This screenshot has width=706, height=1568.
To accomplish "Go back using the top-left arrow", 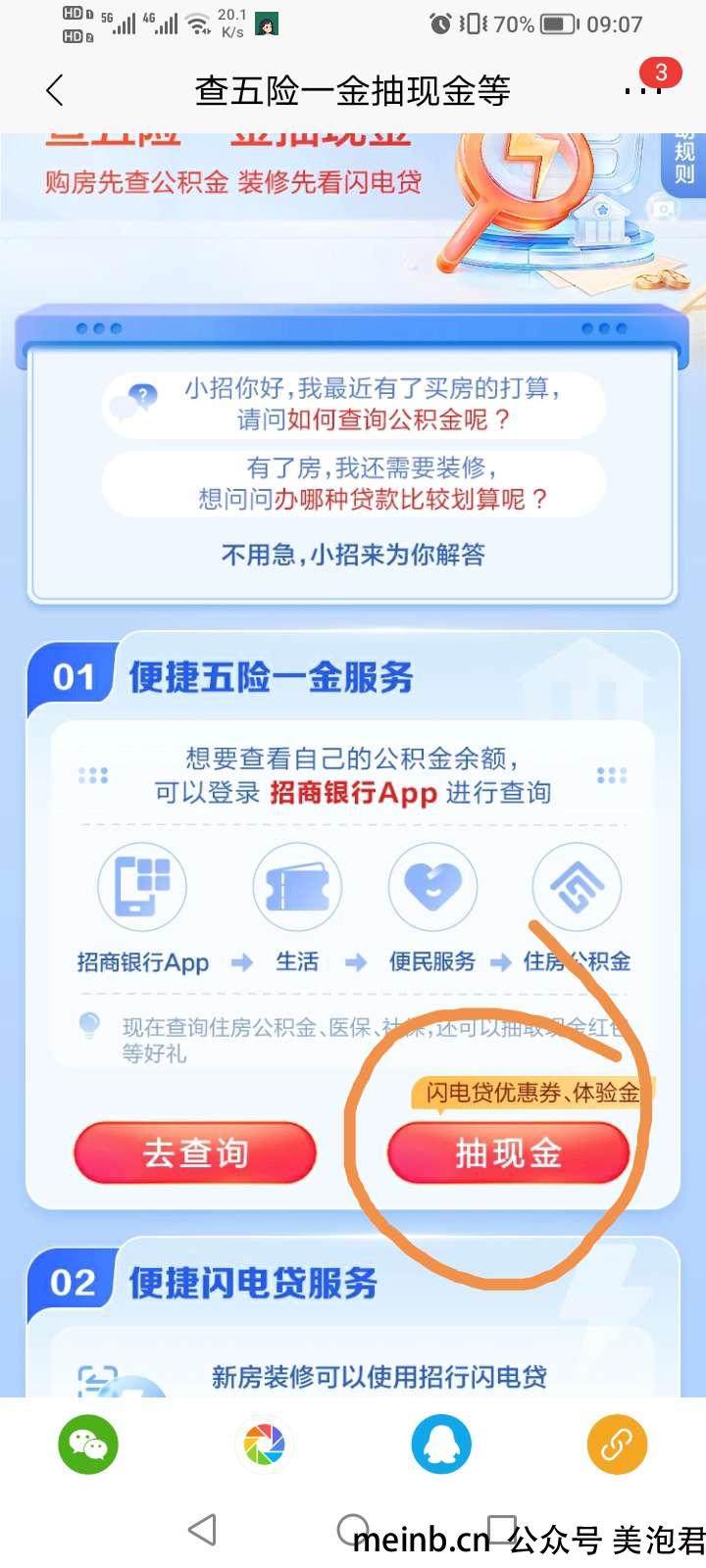I will tap(55, 91).
